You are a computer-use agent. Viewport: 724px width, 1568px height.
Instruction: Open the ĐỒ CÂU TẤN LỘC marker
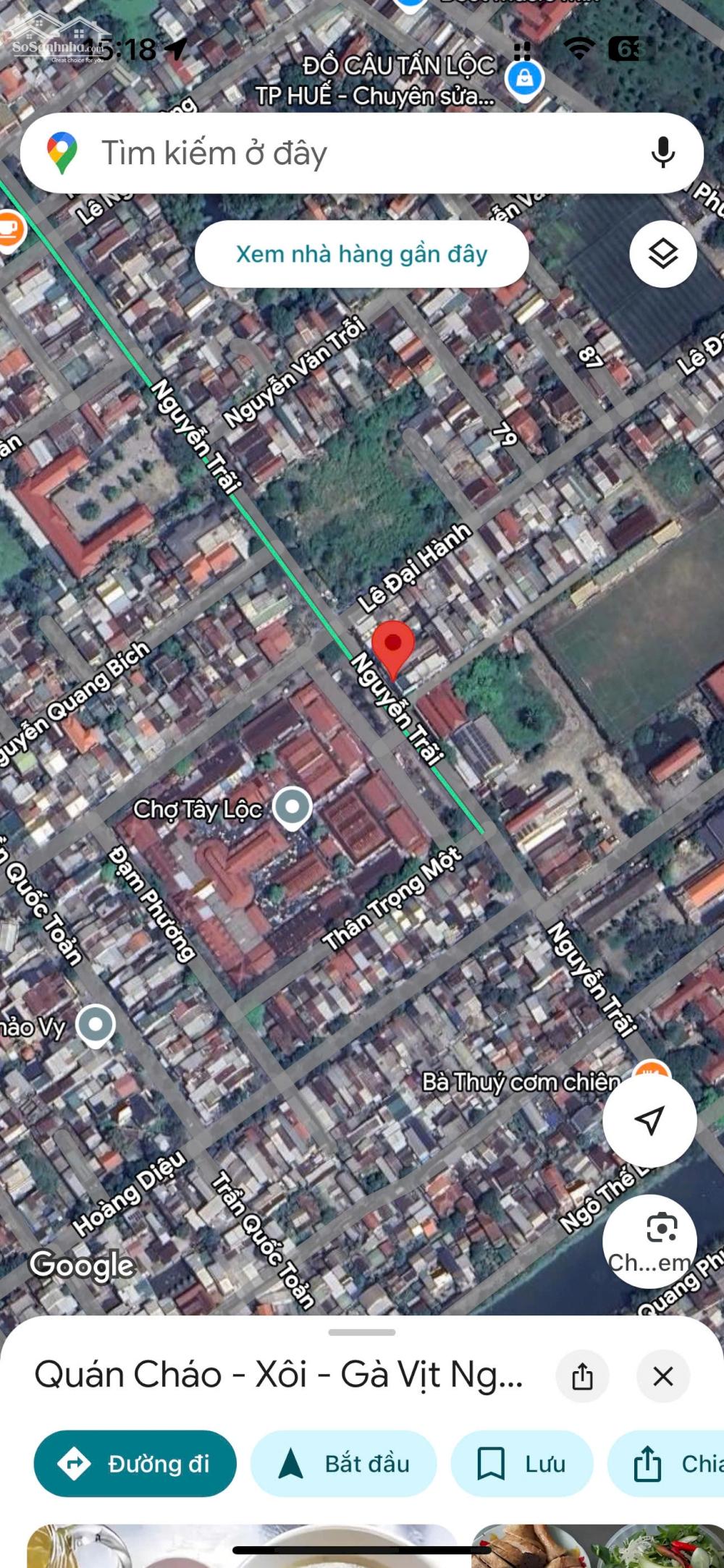(525, 78)
